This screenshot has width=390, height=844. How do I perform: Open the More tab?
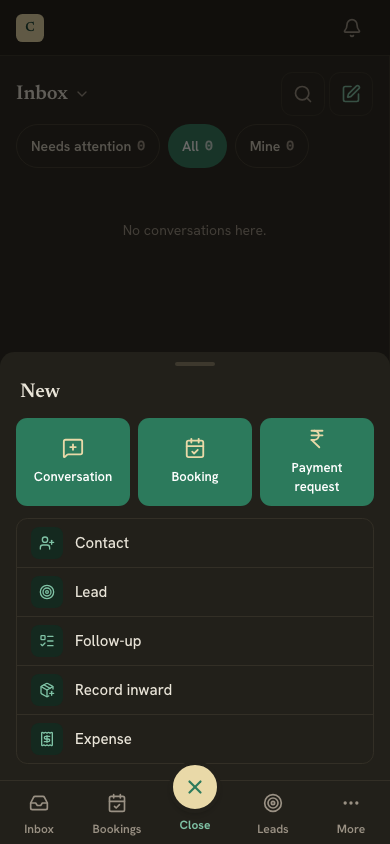pyautogui.click(x=351, y=814)
